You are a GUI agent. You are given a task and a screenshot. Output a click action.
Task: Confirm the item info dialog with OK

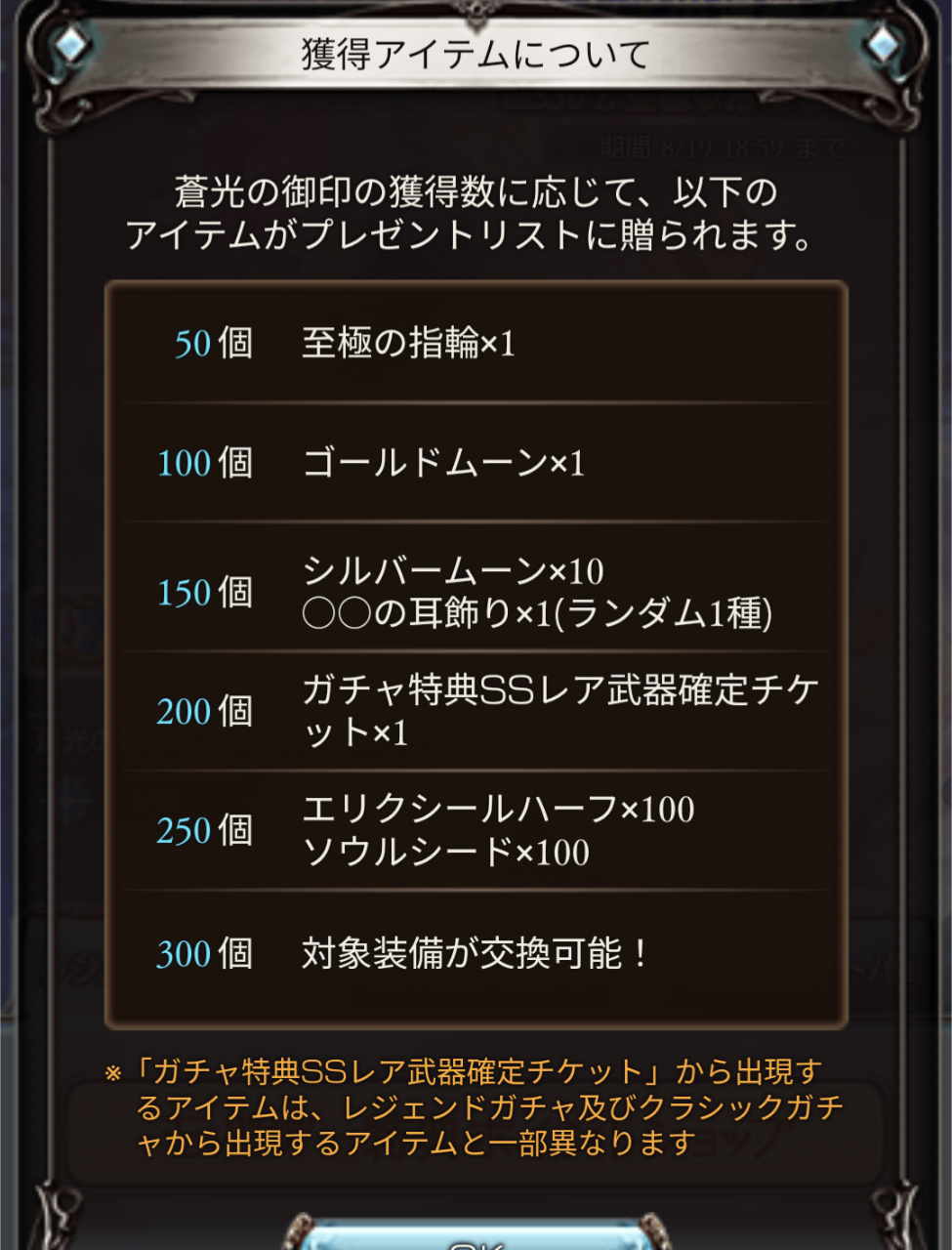coord(476,1238)
